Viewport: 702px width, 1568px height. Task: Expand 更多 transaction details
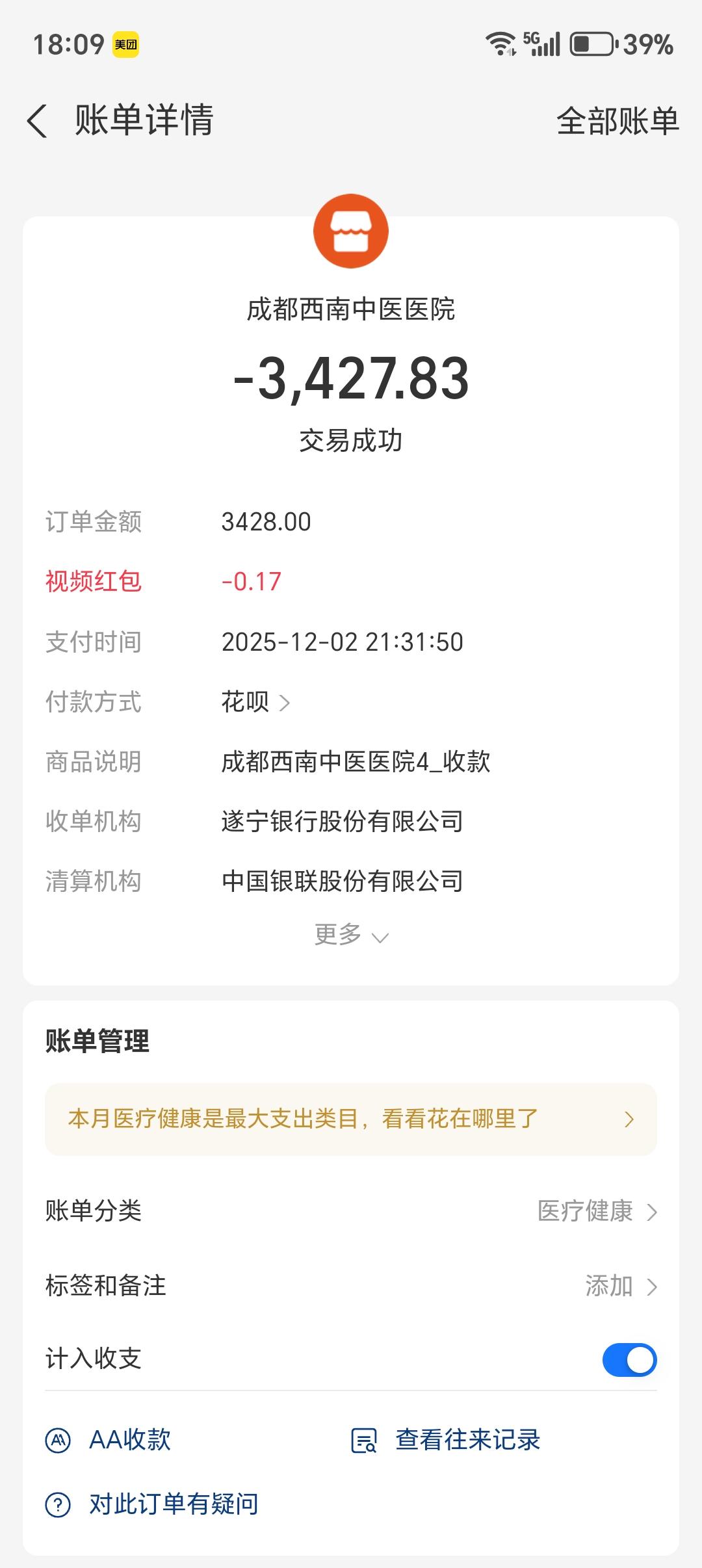(x=351, y=935)
